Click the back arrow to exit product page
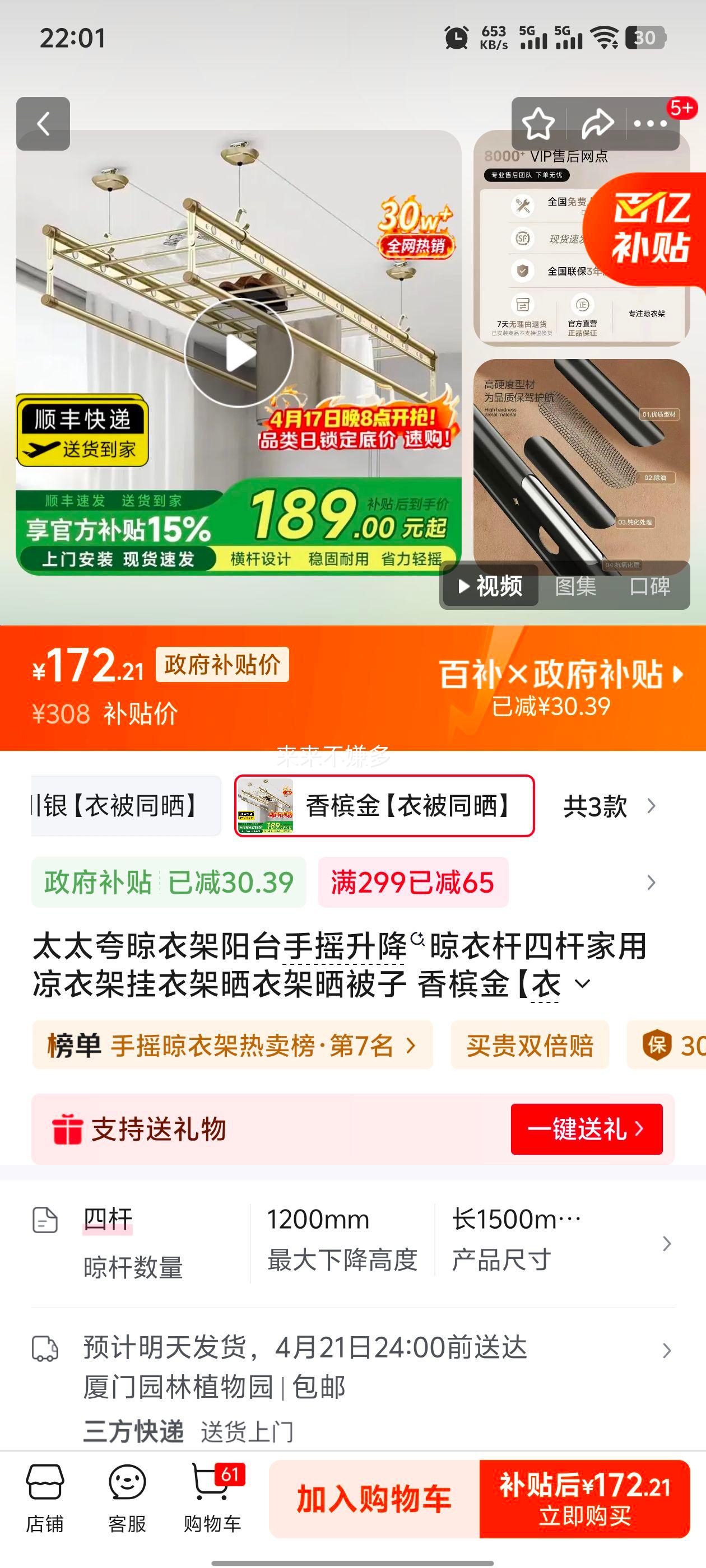Viewport: 706px width, 1568px height. (43, 123)
